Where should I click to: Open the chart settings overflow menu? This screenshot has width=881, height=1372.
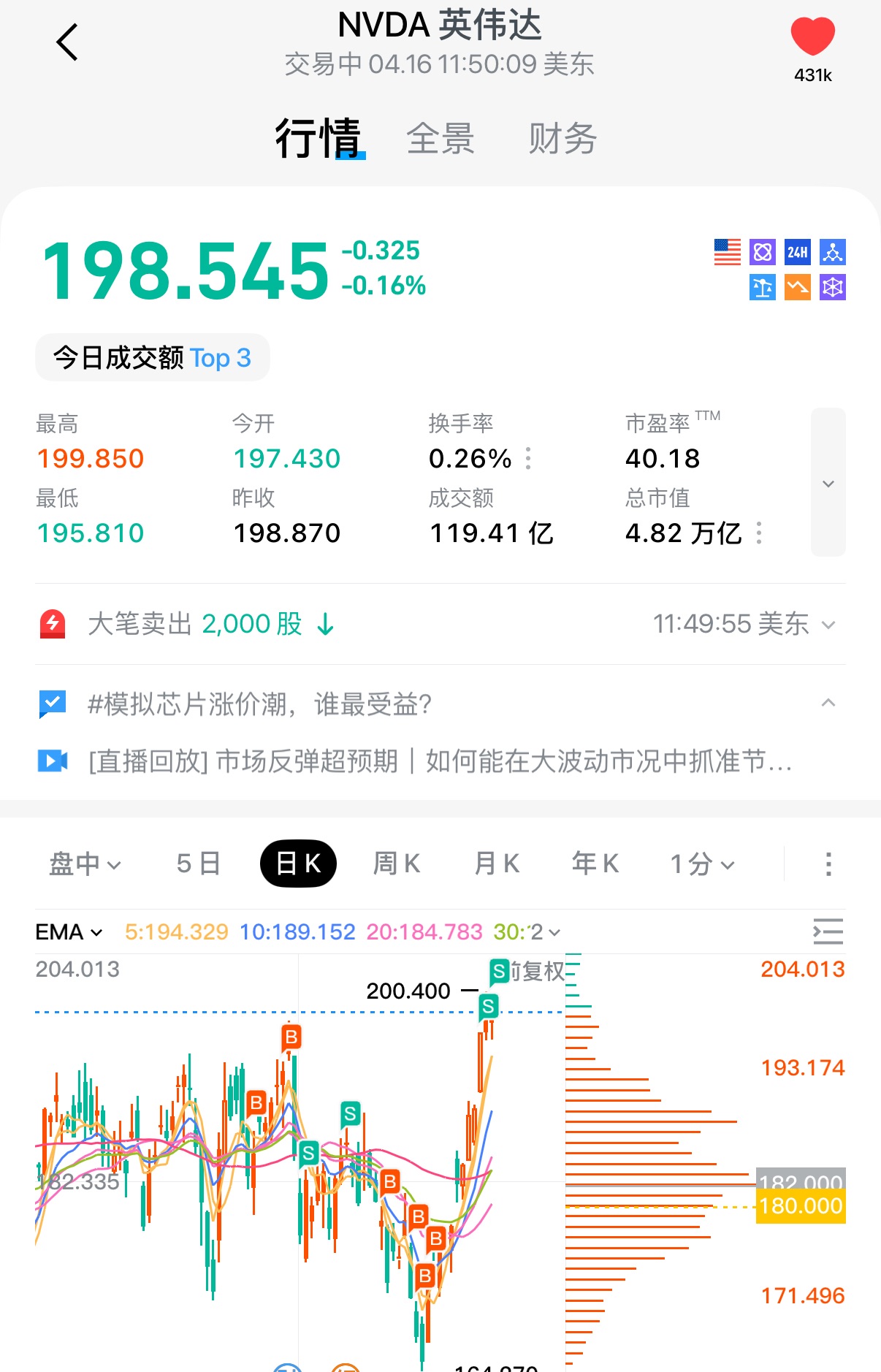pos(828,864)
